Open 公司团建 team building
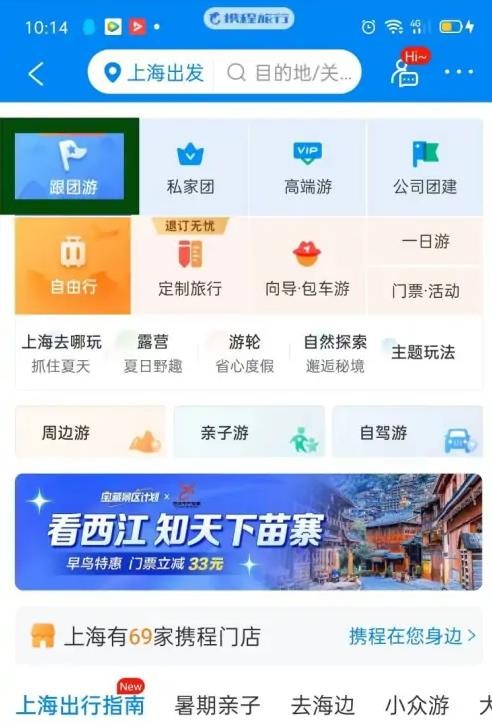 tap(425, 168)
